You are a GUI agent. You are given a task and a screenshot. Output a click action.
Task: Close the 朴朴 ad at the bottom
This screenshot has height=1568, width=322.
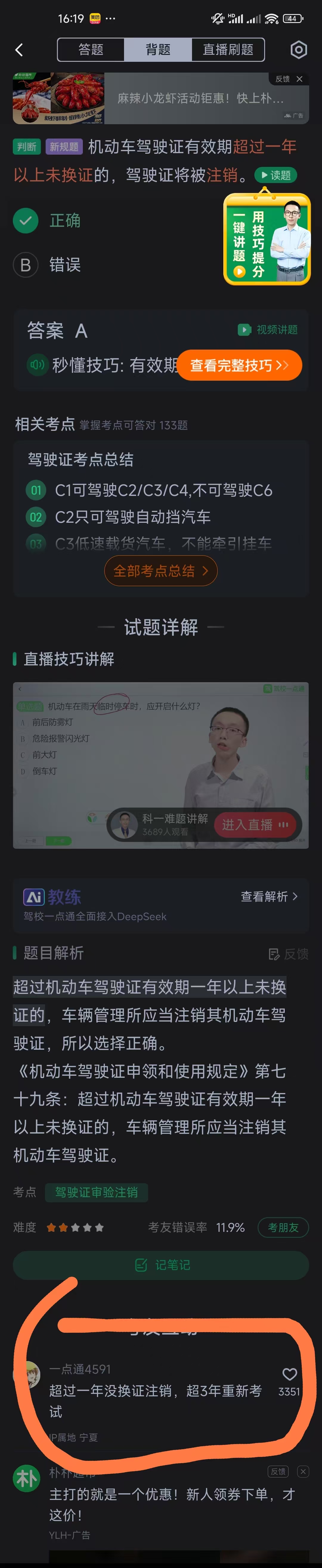(x=303, y=1471)
